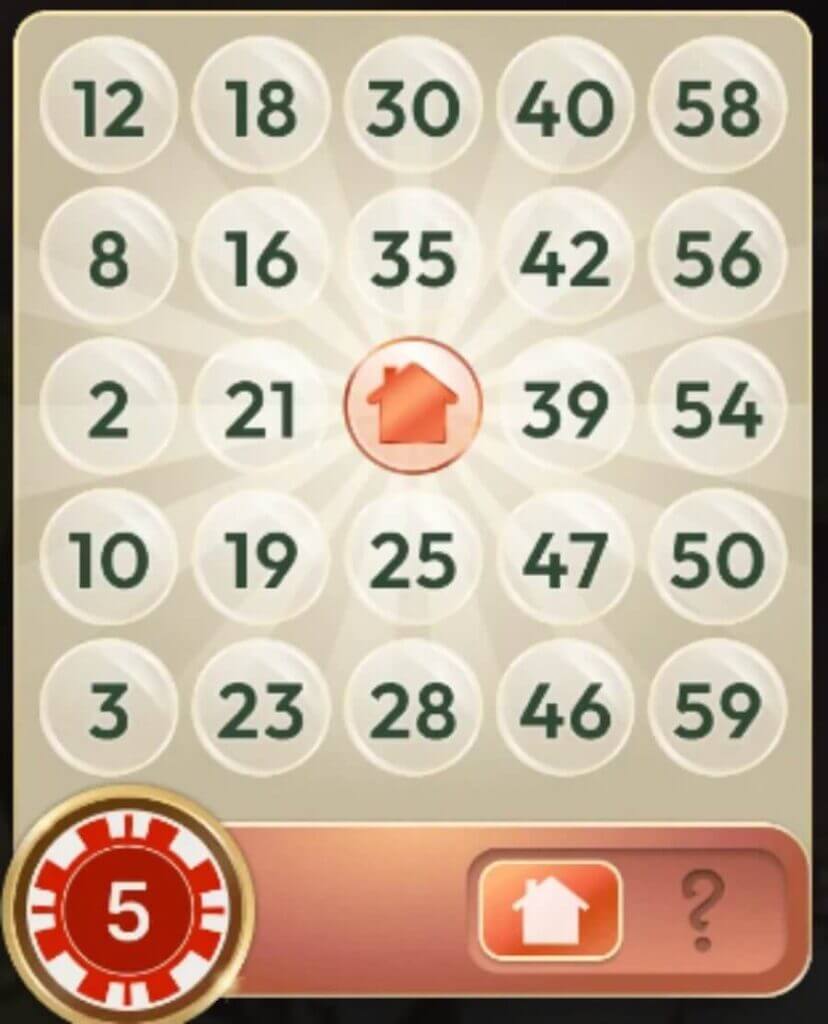The width and height of the screenshot is (828, 1024).
Task: Tap number 25 ball
Action: [x=412, y=560]
